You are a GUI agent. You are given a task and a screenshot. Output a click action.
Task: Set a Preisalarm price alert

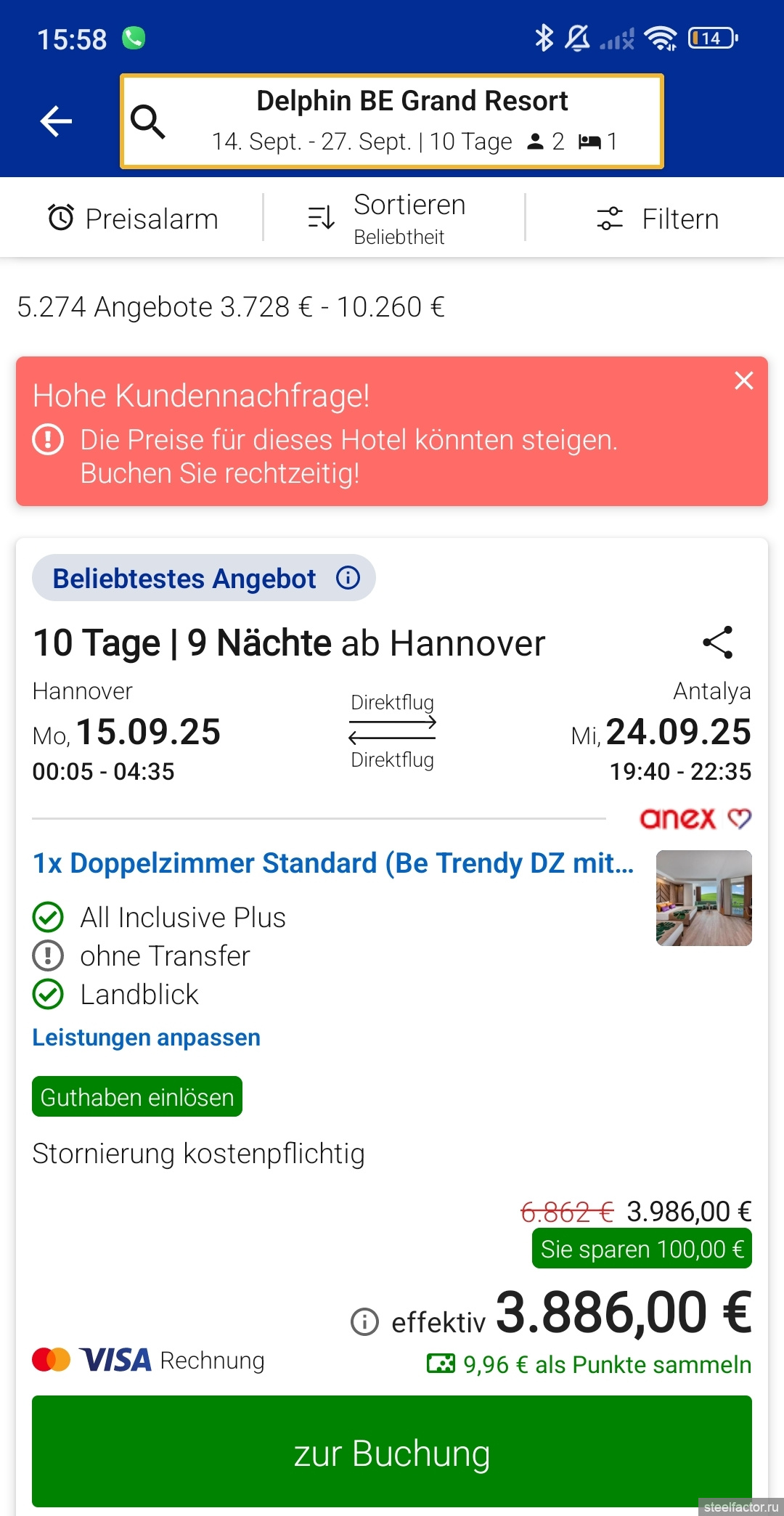(x=133, y=219)
